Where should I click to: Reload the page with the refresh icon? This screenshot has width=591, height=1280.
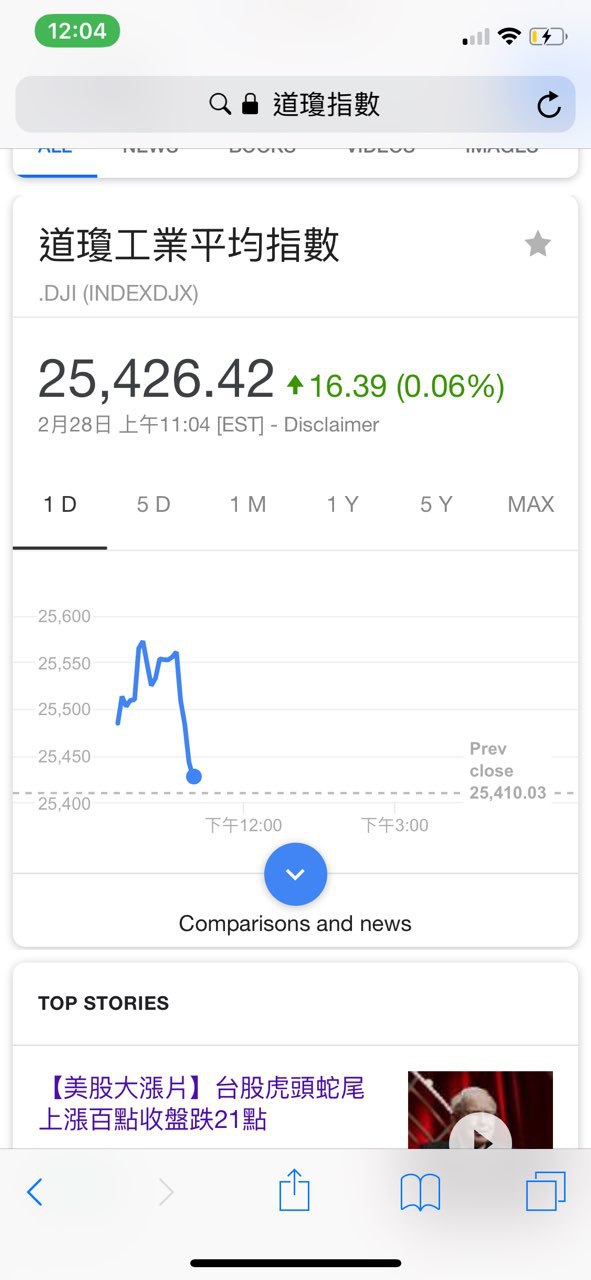coord(548,105)
